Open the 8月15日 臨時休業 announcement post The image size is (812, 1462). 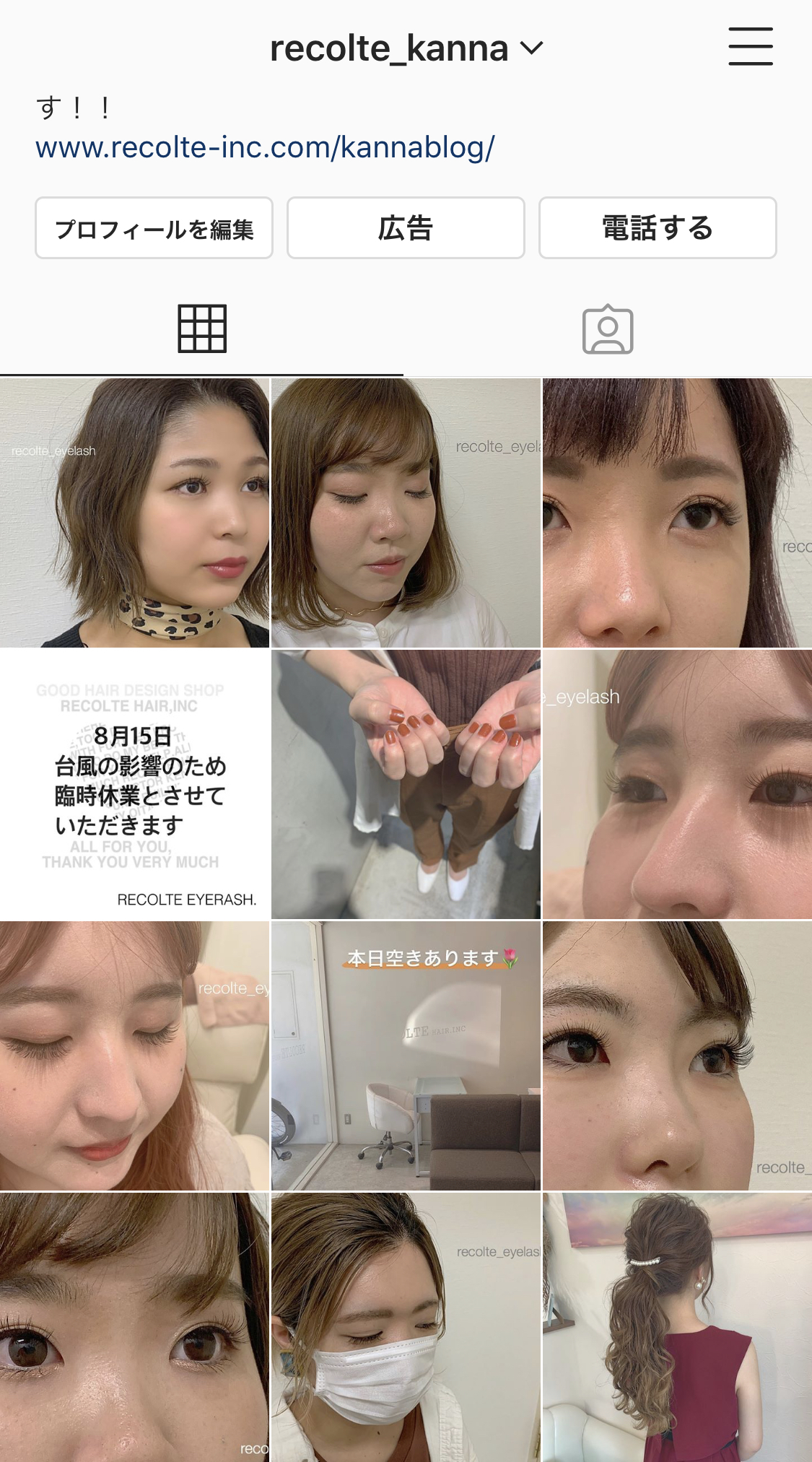click(134, 784)
